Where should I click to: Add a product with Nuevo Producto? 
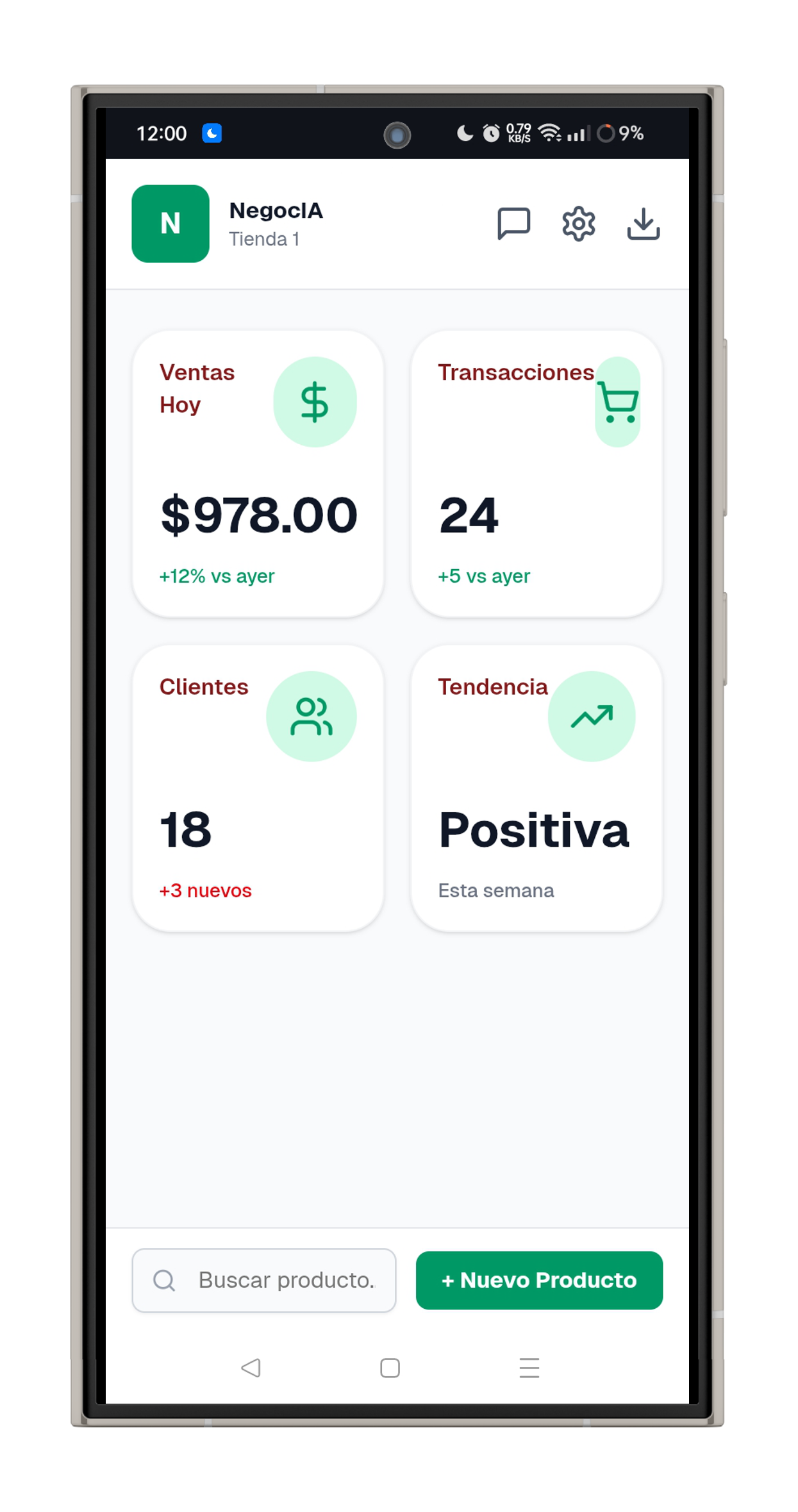(x=539, y=1280)
